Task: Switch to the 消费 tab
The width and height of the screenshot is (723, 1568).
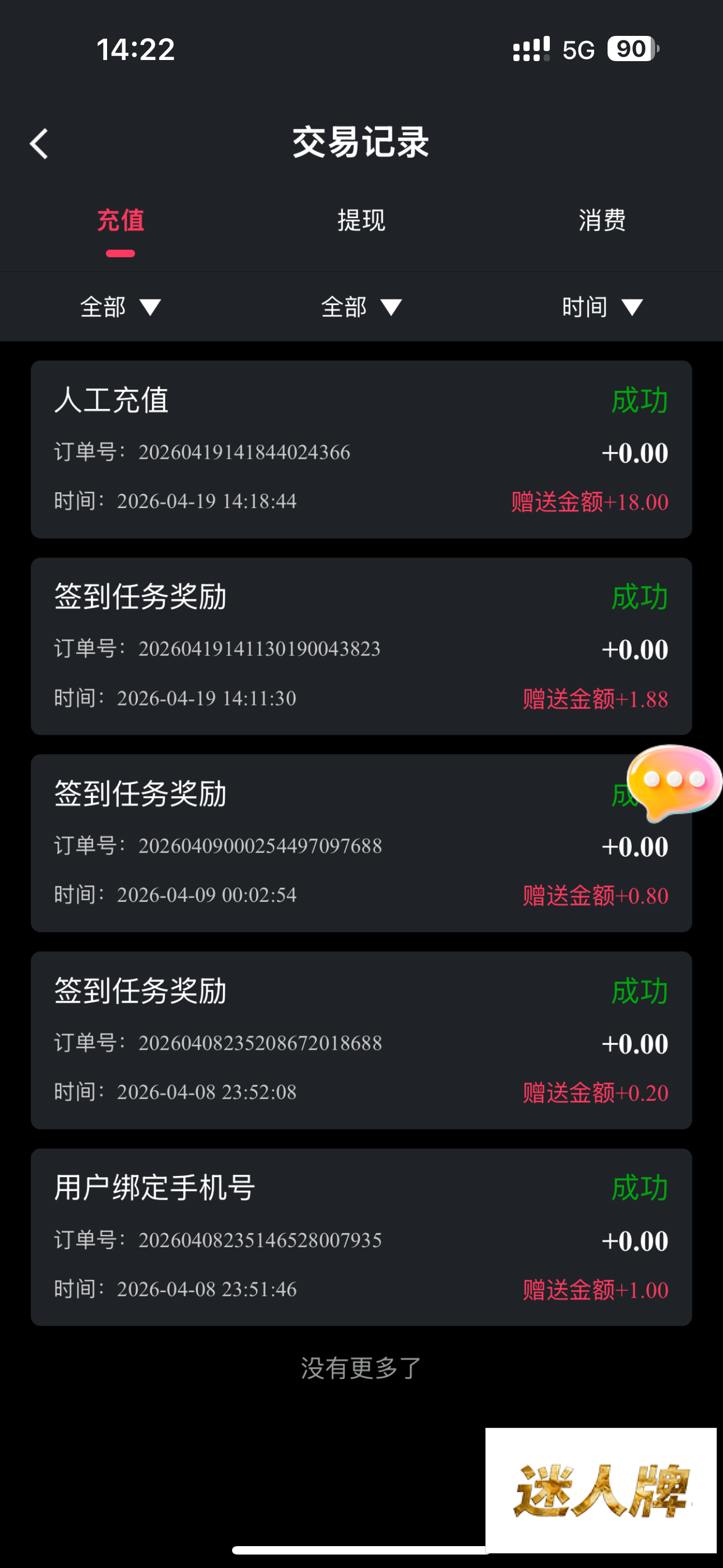Action: (602, 220)
